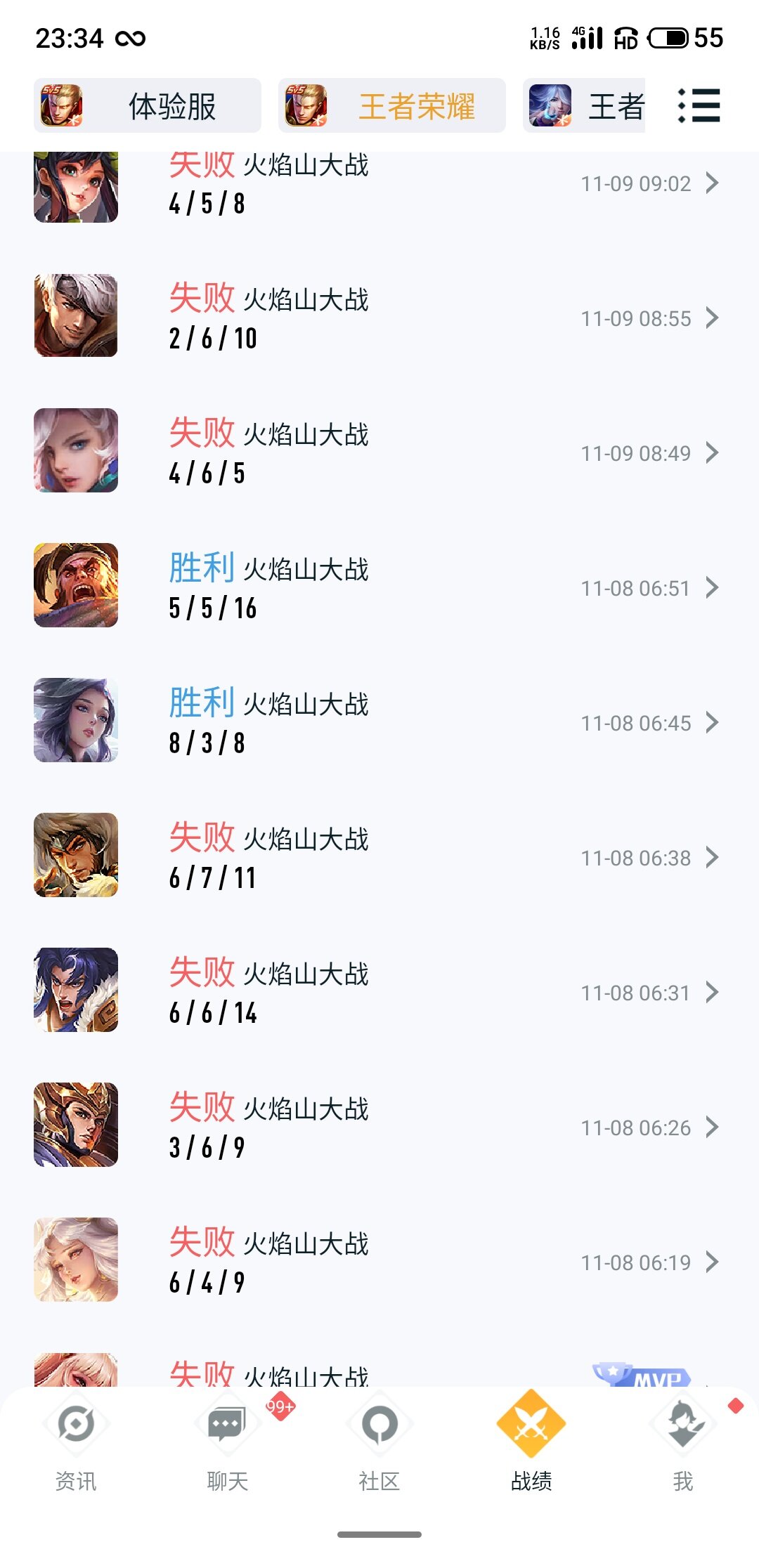Switch to the 体验服 account tab

click(148, 106)
